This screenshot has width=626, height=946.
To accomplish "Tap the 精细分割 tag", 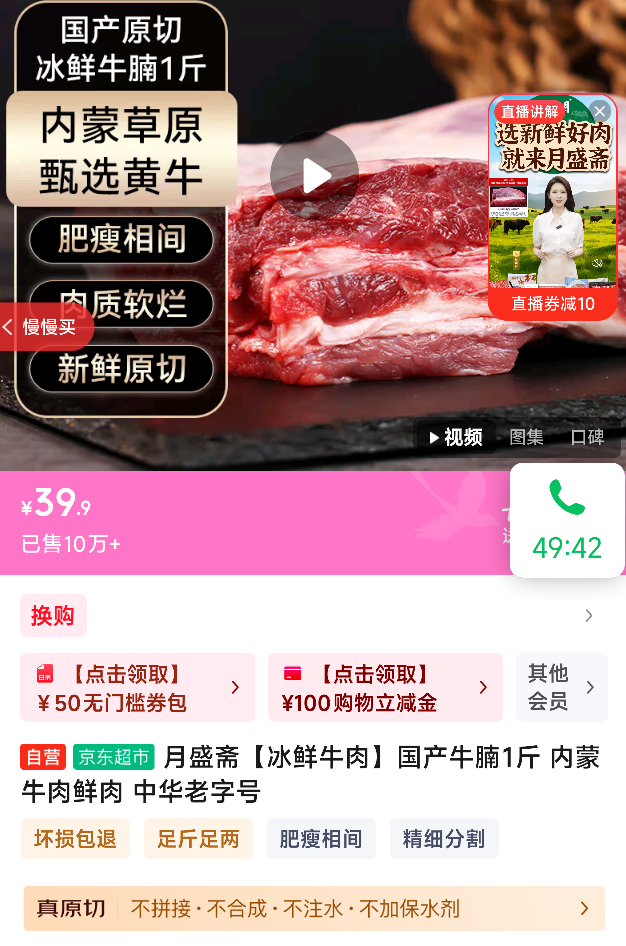I will pyautogui.click(x=444, y=839).
